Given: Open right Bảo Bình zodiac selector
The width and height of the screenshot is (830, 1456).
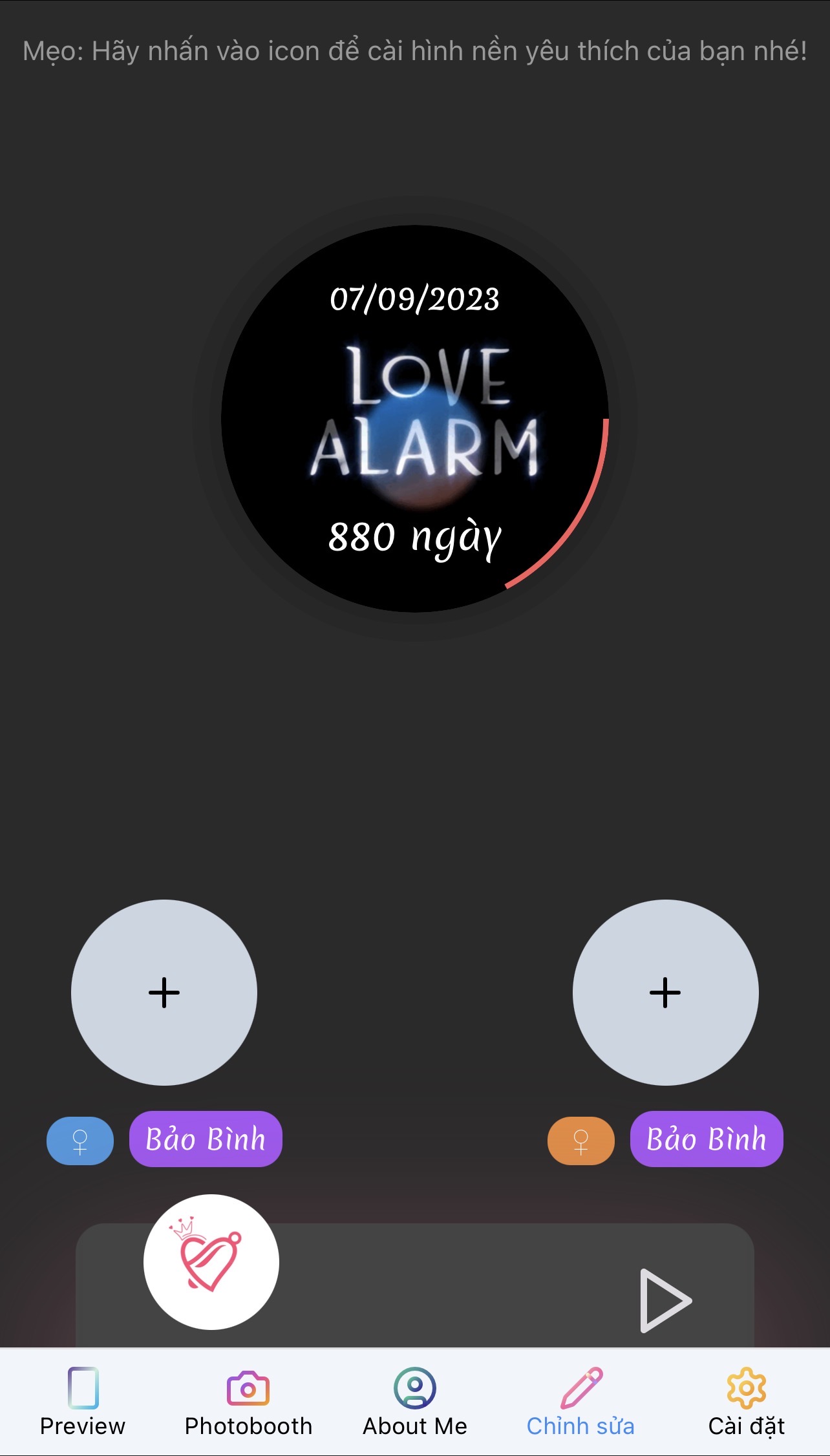Looking at the screenshot, I should [706, 1141].
